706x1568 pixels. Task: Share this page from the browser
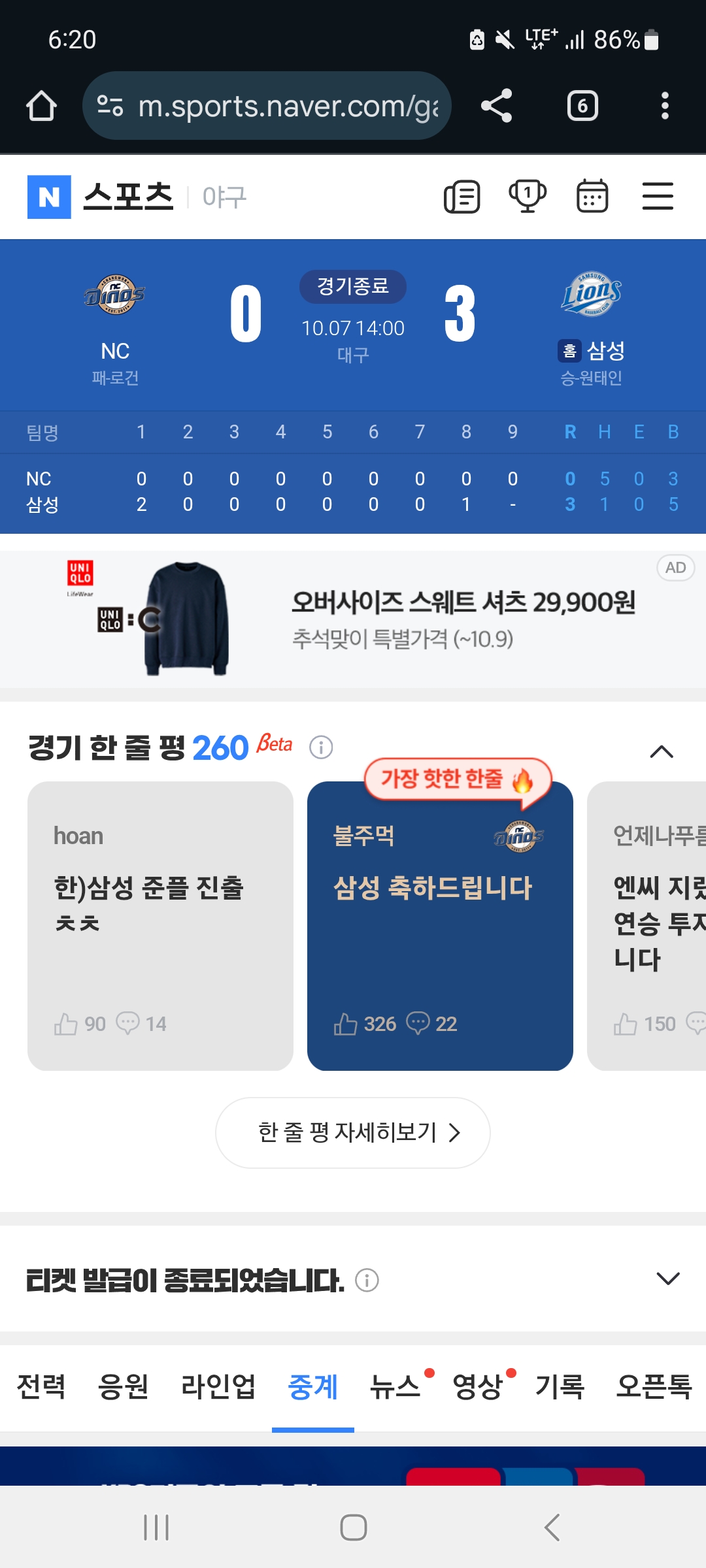tap(496, 106)
